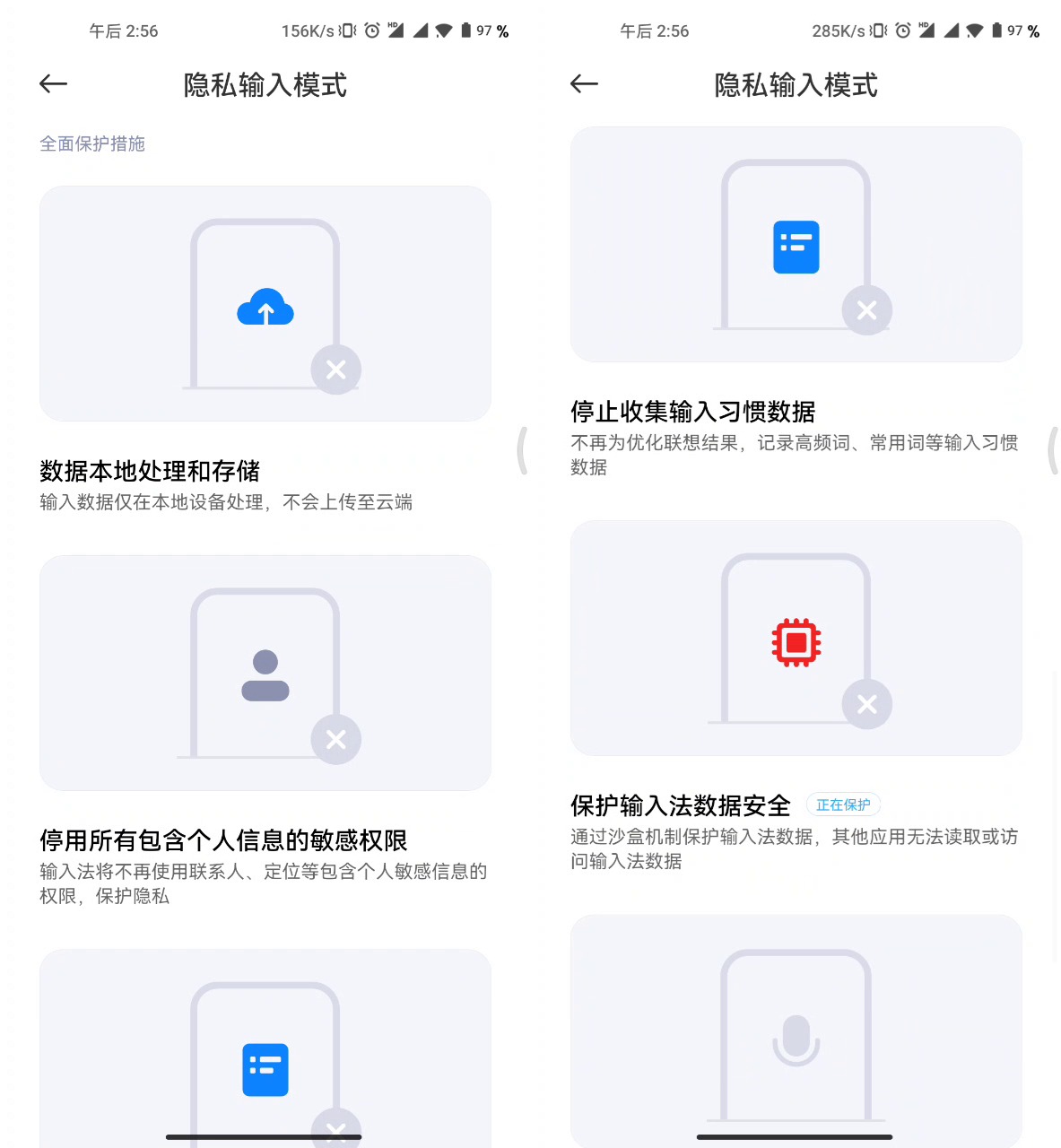This screenshot has height=1148, width=1061.
Task: Go back from the pane showing 全面保护措施
Action: click(x=54, y=84)
